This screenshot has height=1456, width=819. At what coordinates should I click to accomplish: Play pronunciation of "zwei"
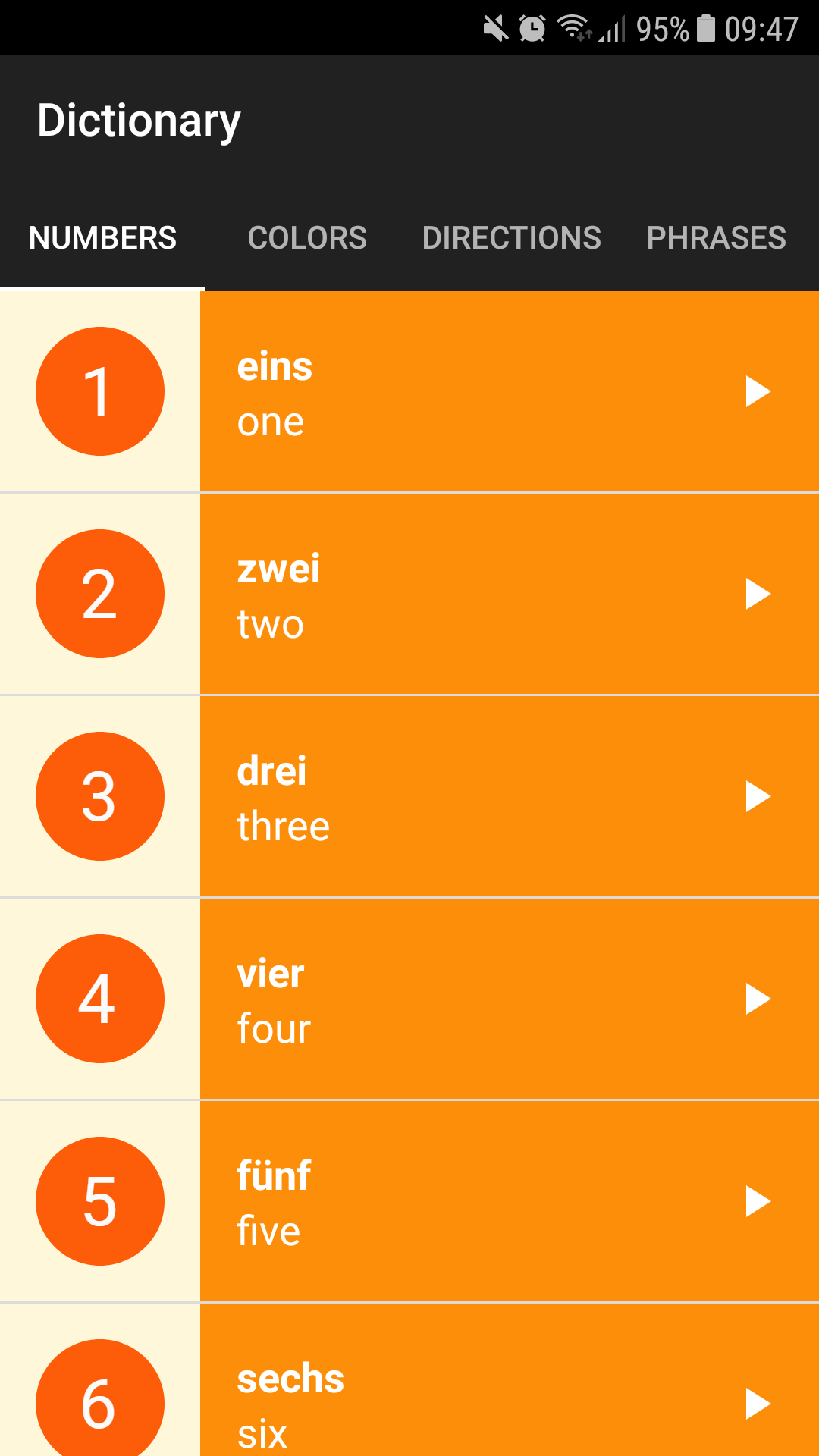pos(757,595)
